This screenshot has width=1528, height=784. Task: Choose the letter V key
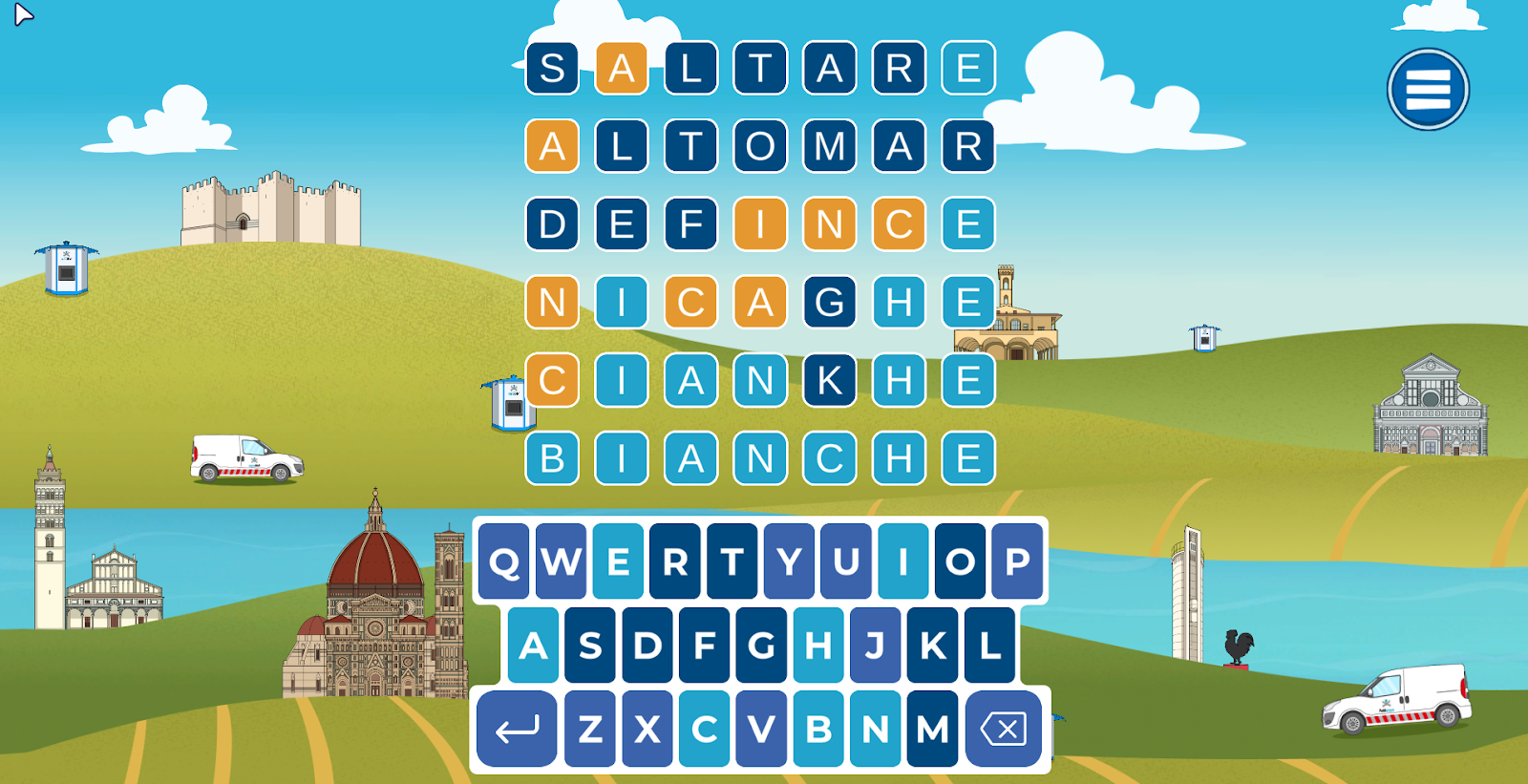[x=761, y=730]
